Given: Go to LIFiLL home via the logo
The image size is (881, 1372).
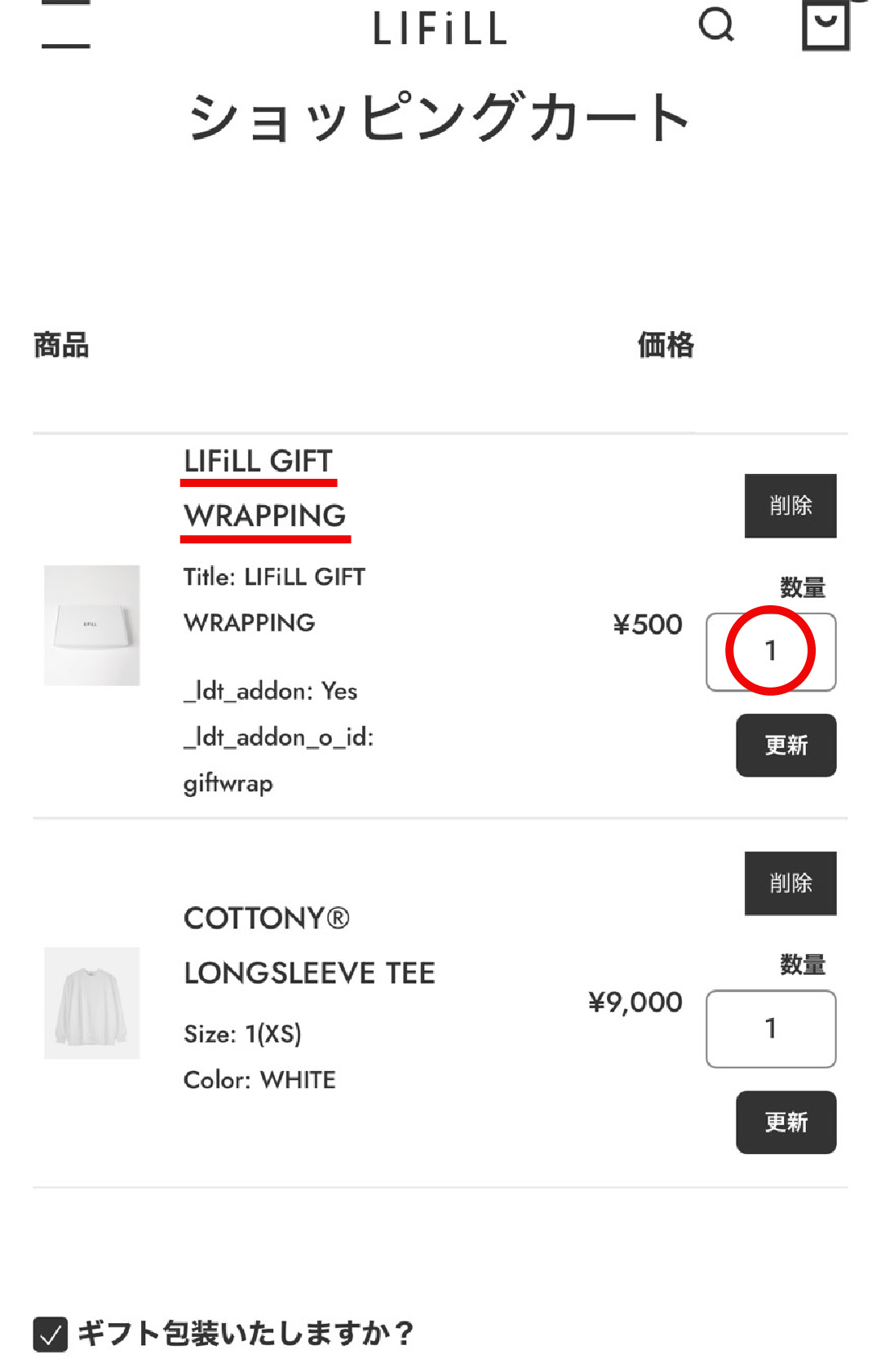Looking at the screenshot, I should 440,29.
